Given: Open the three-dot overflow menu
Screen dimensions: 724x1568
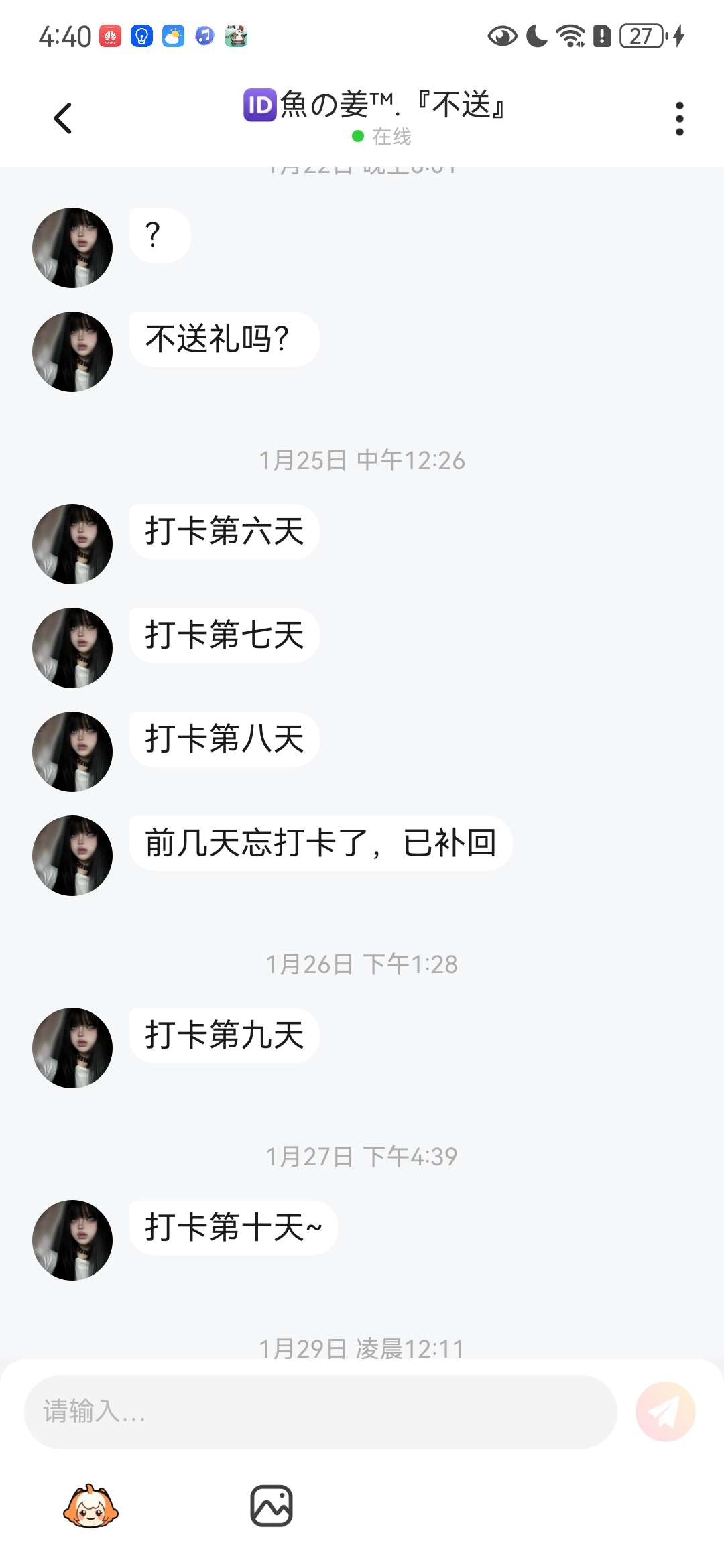Looking at the screenshot, I should [x=679, y=119].
